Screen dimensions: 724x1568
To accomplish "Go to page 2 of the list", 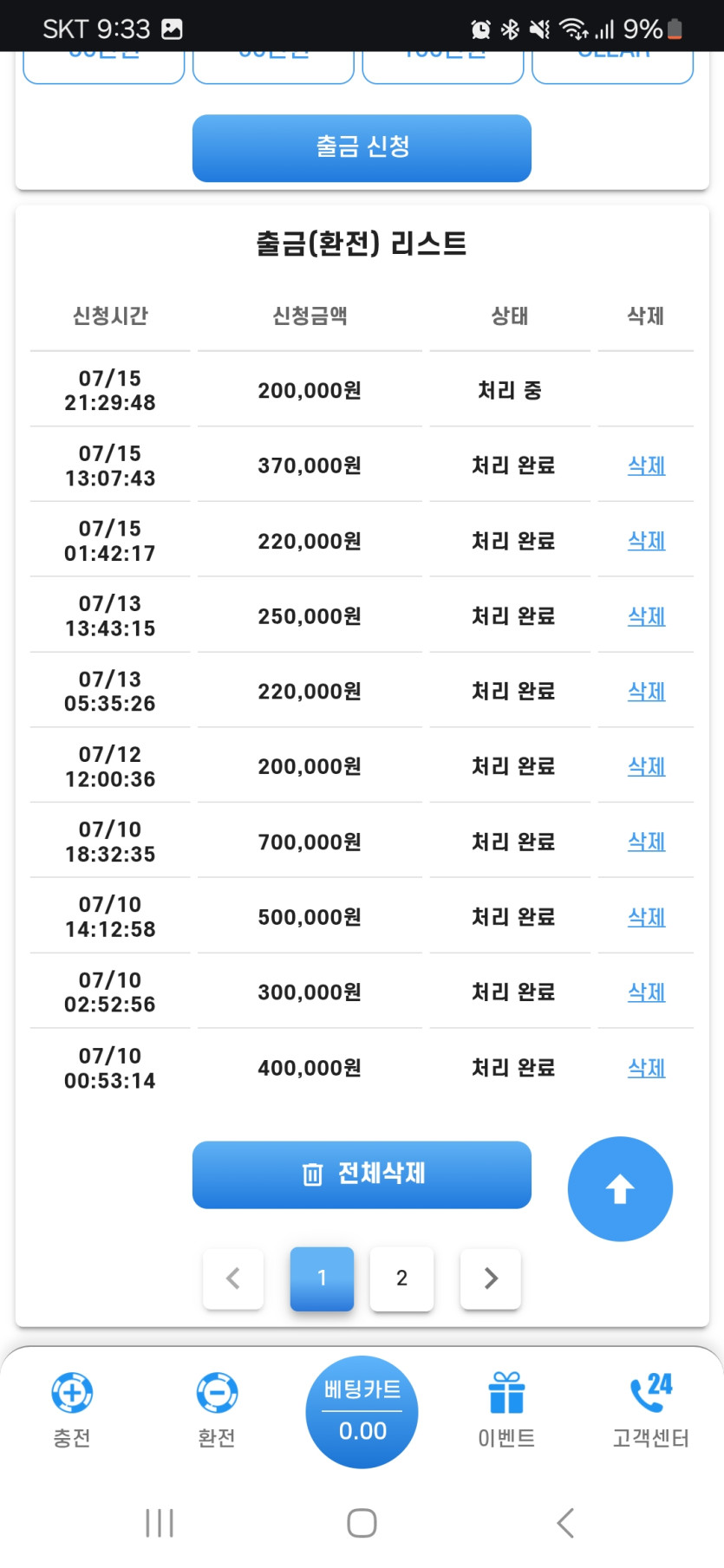I will click(401, 1278).
